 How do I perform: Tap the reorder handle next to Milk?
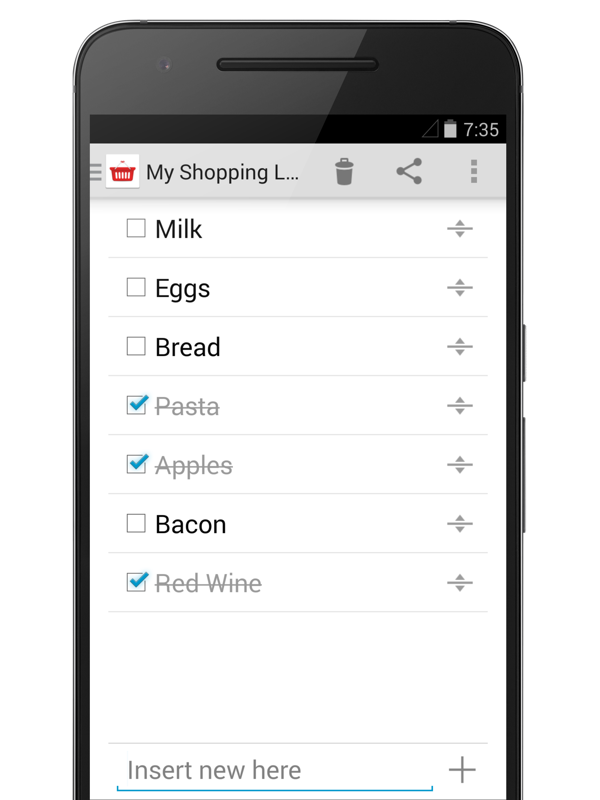[x=459, y=229]
